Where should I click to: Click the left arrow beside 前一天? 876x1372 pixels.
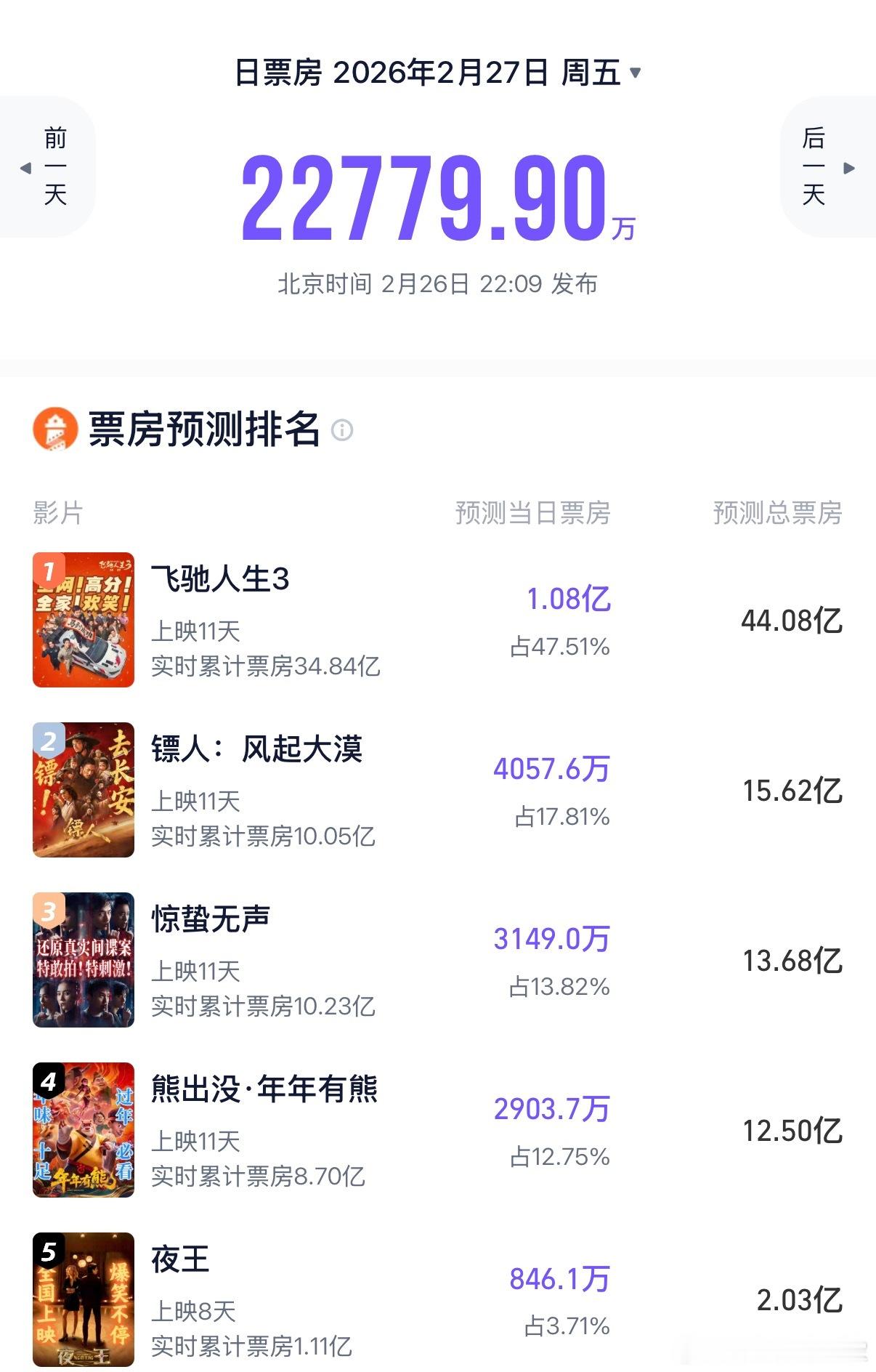coord(25,166)
